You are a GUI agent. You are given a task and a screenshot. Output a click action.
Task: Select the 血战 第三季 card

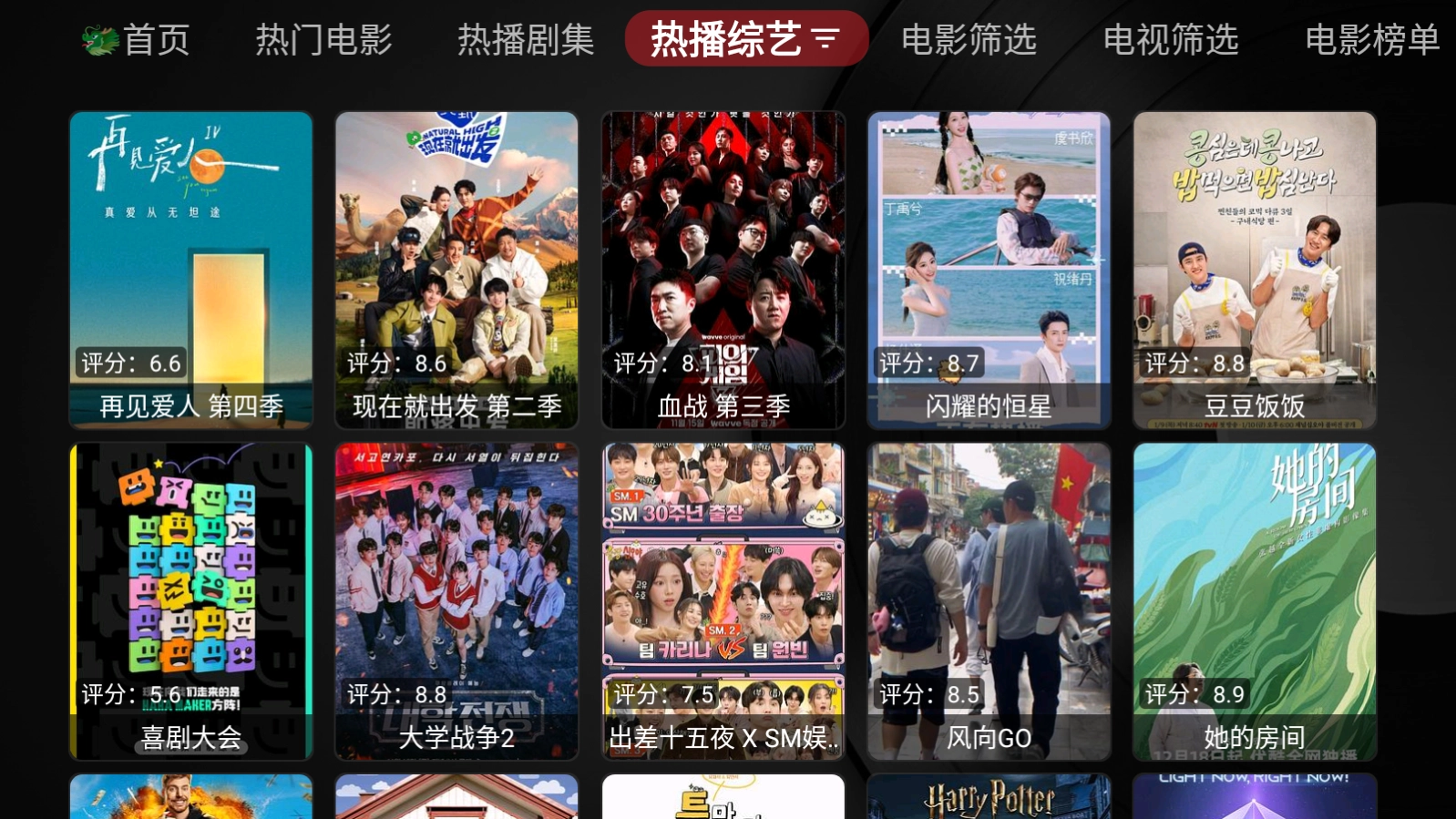(723, 270)
